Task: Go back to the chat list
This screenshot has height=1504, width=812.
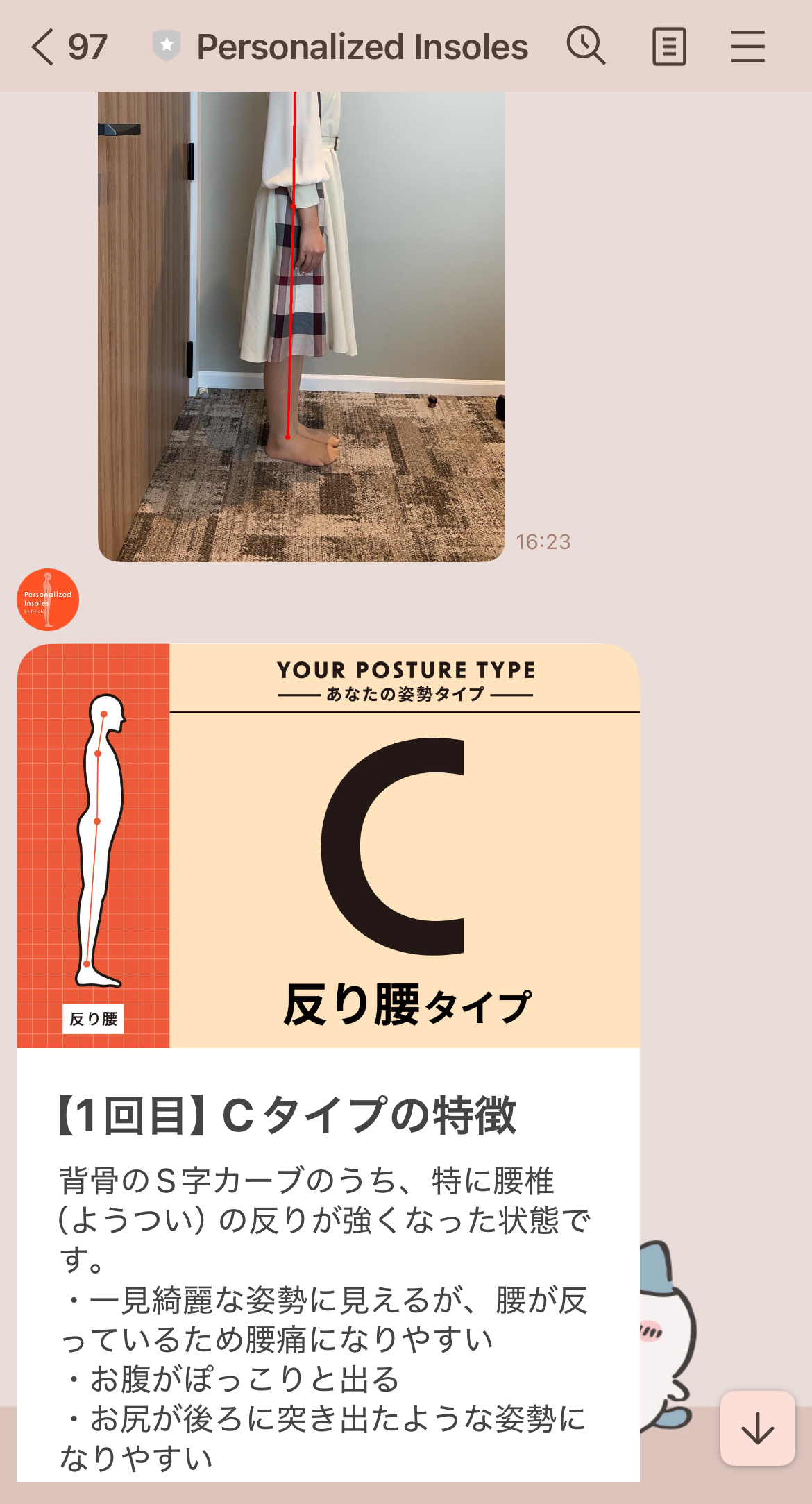Action: point(43,47)
